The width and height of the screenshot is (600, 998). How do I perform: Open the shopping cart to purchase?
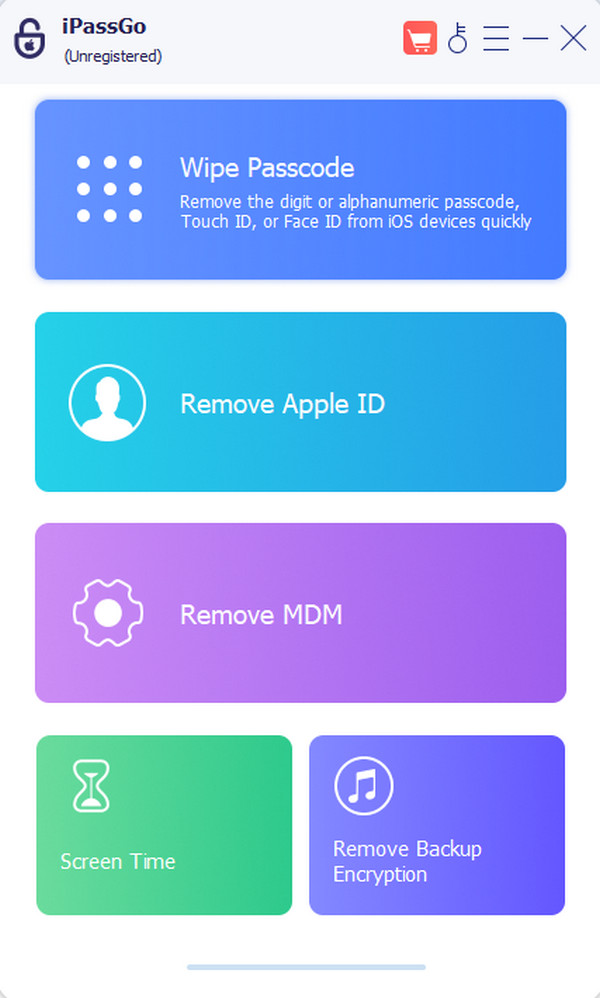click(x=420, y=39)
